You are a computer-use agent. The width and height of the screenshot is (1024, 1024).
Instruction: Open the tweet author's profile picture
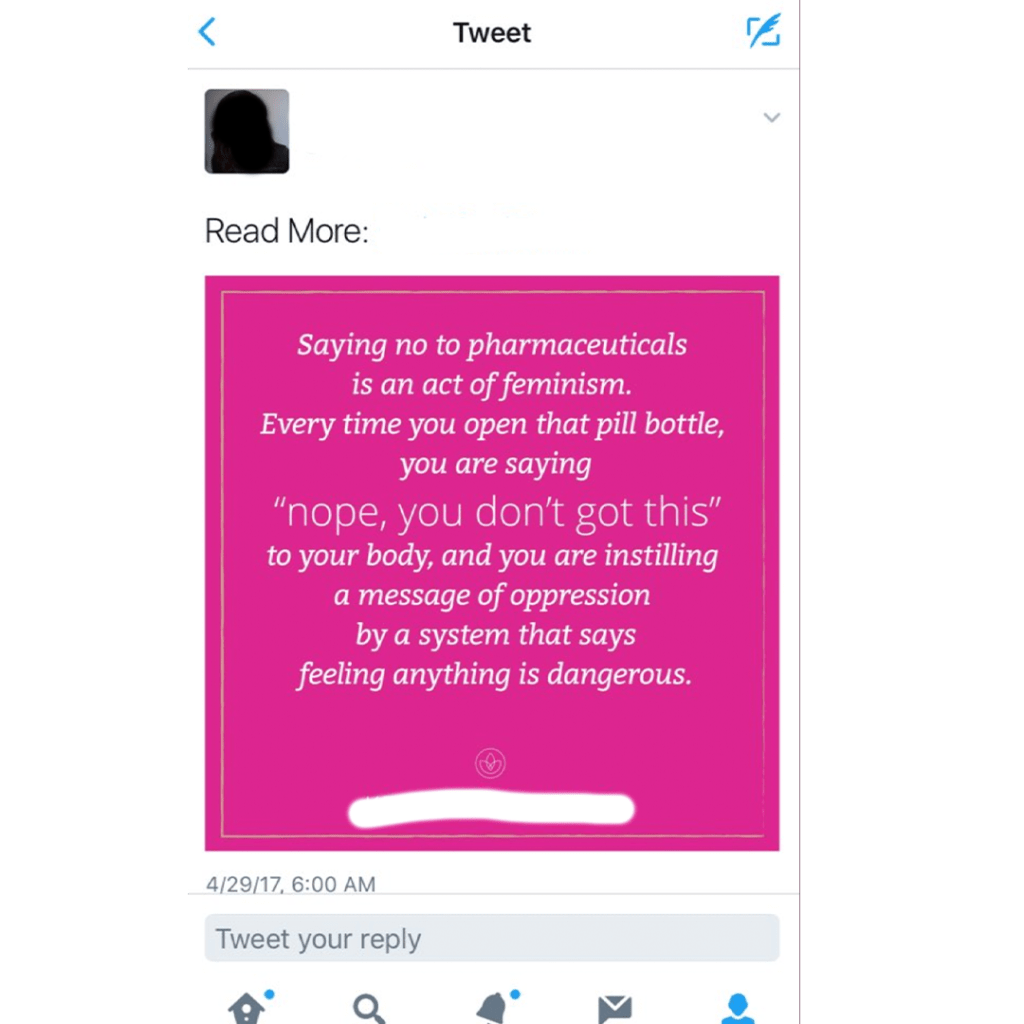(x=247, y=131)
